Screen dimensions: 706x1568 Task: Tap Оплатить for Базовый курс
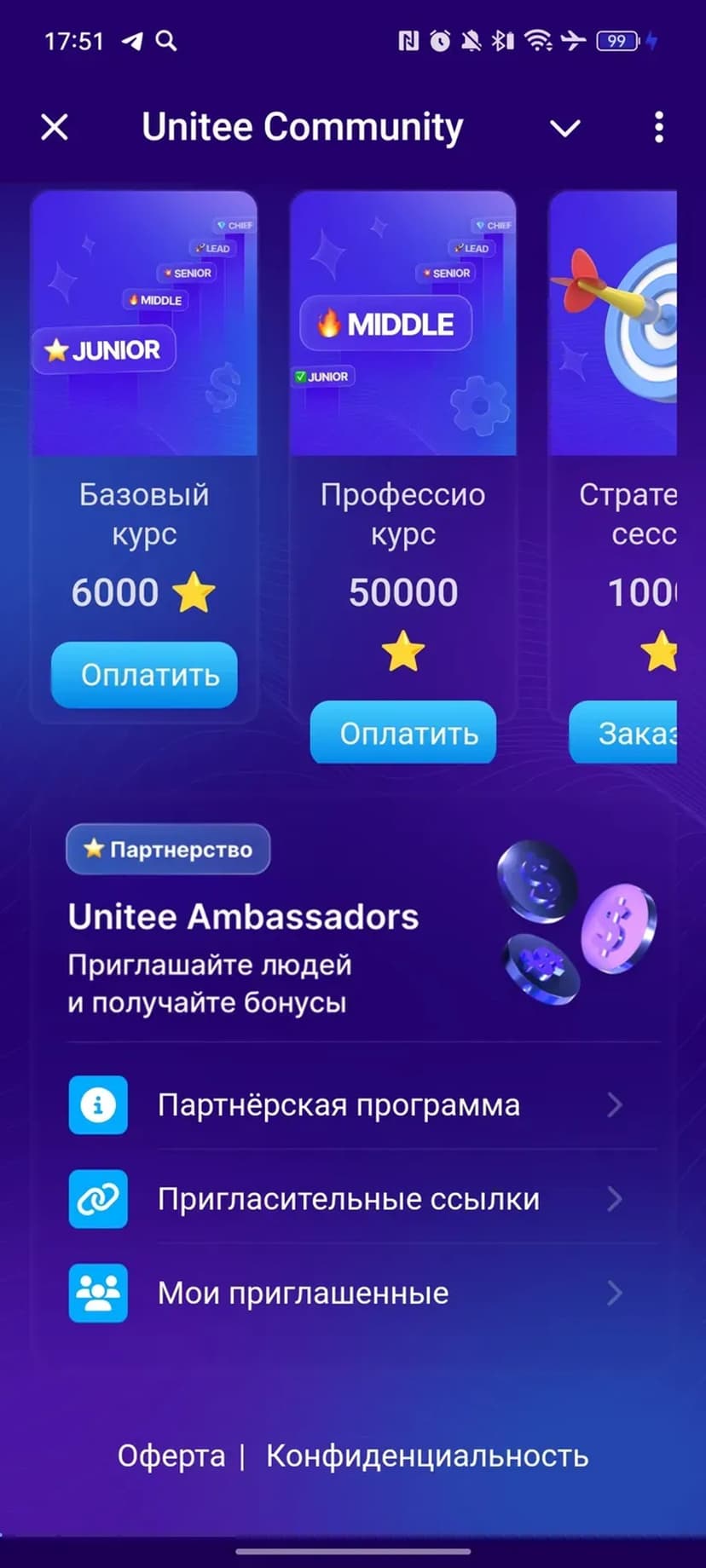144,675
